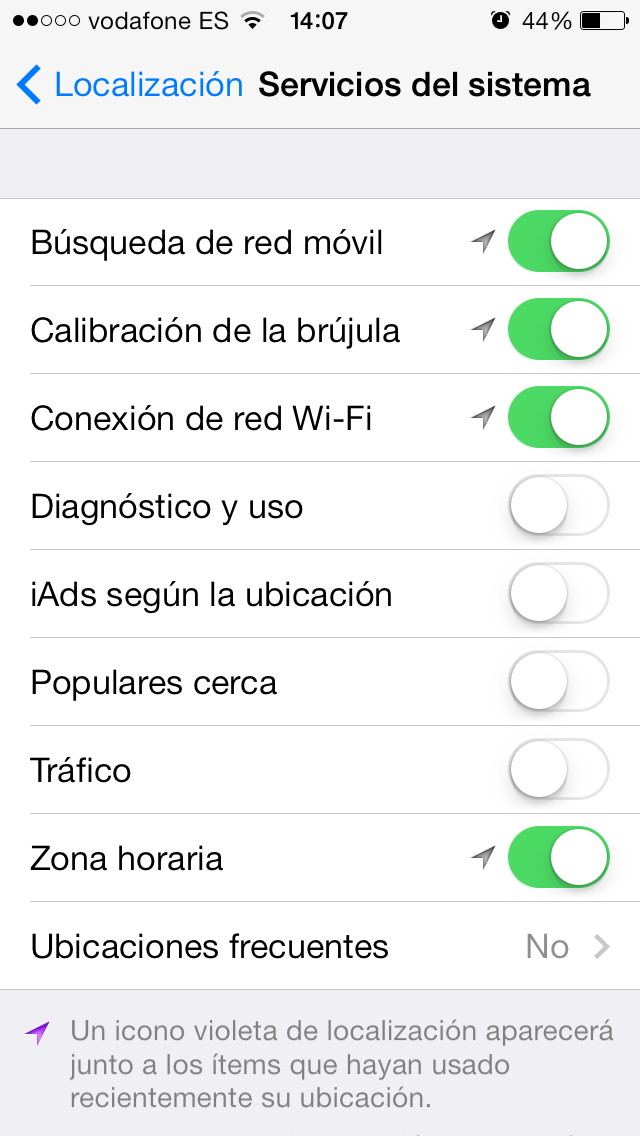Disable Calibración de la brújula
The image size is (640, 1136).
tap(558, 330)
